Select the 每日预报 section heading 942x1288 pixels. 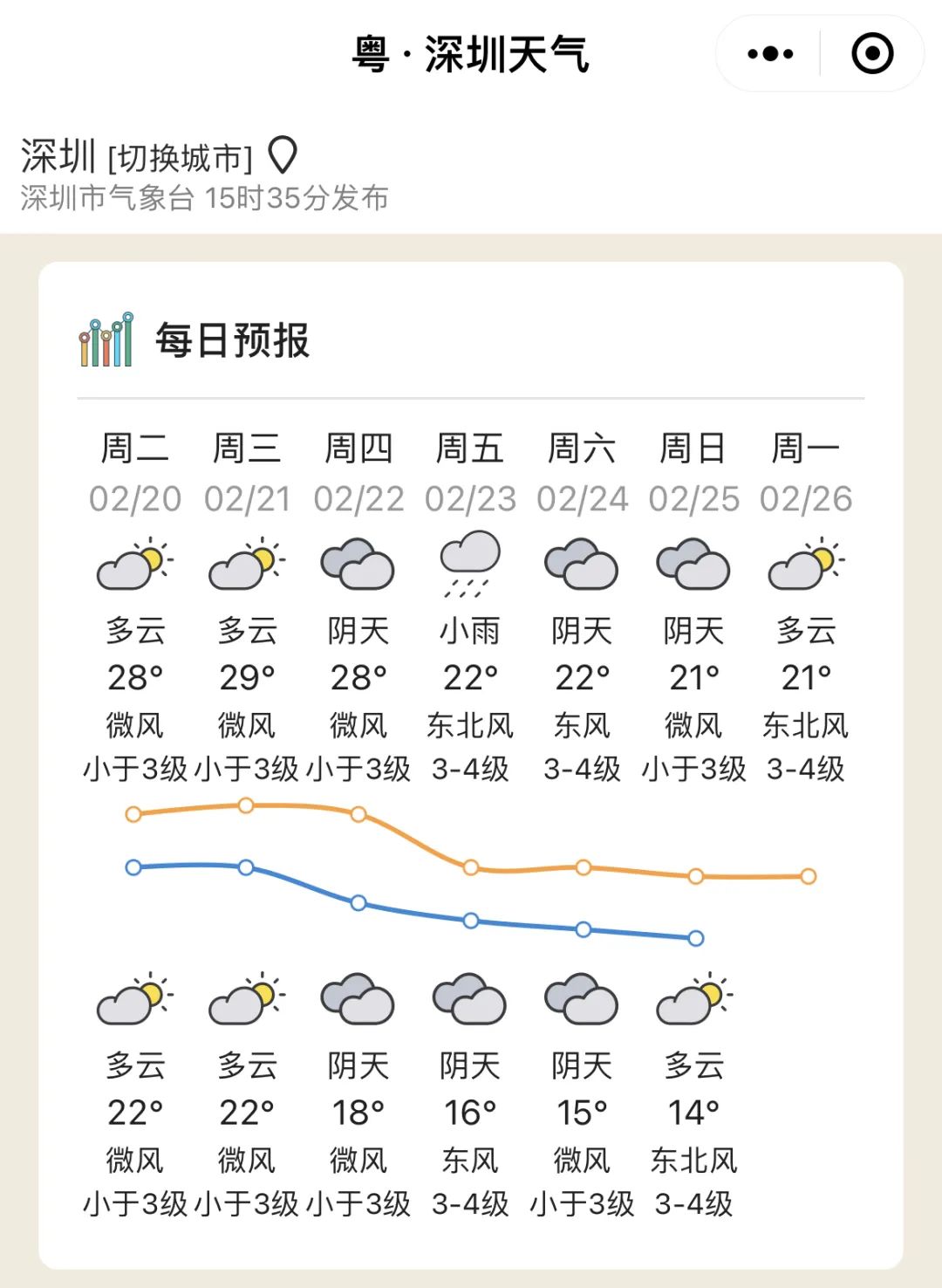pos(231,339)
